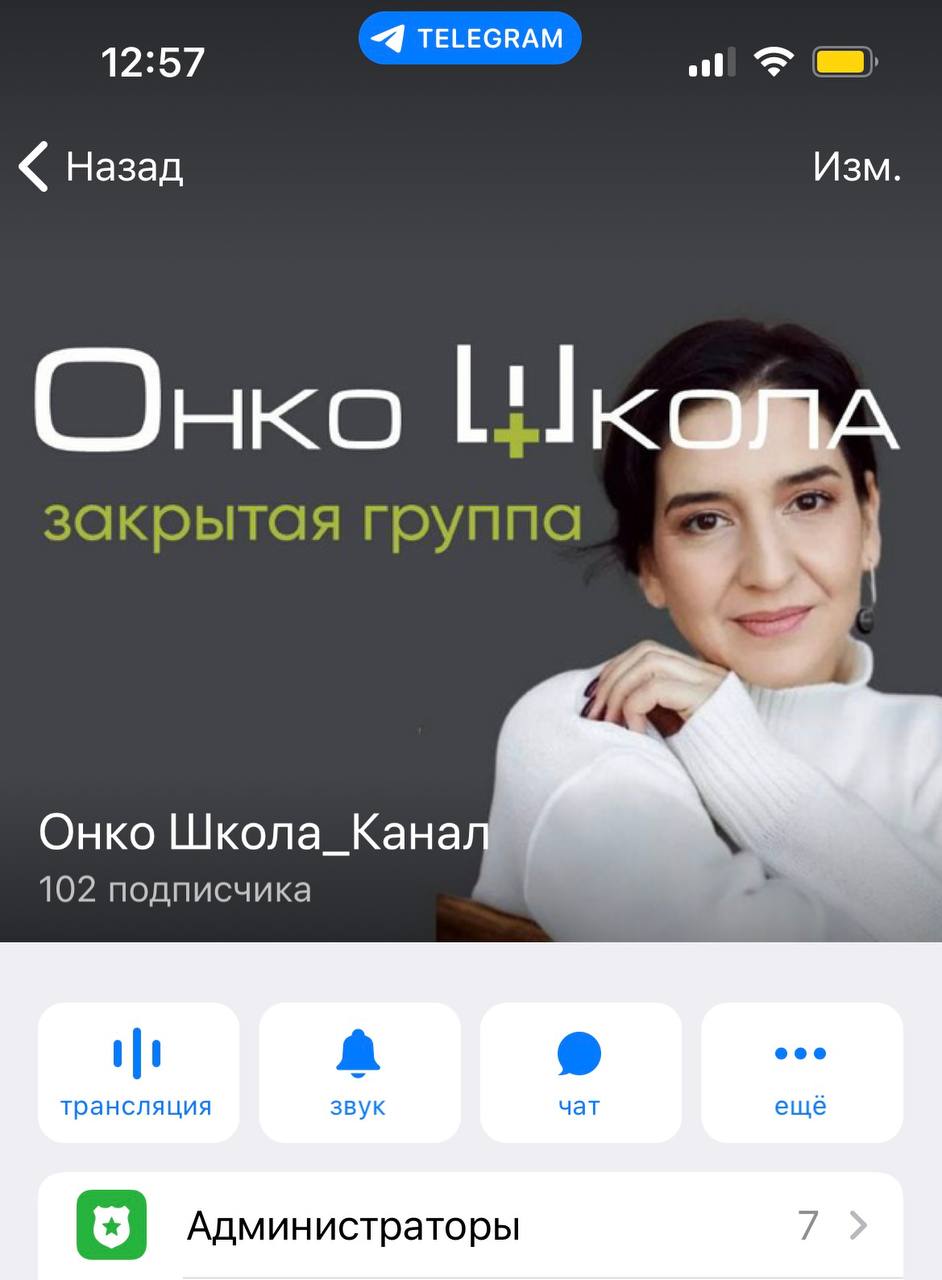Tap the back chevron next to Назад
Screen dimensions: 942x1280
(x=33, y=167)
